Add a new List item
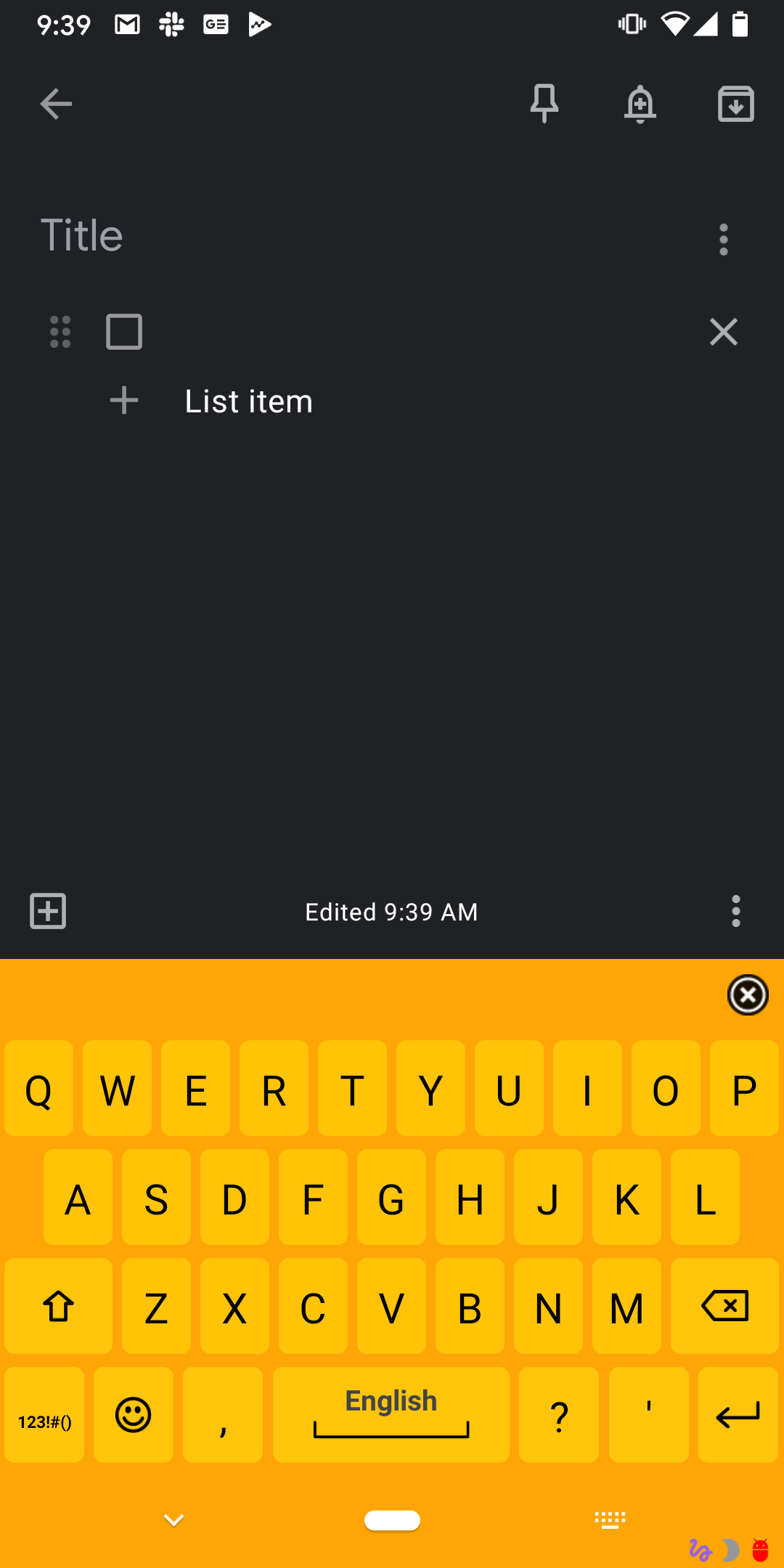 248,401
